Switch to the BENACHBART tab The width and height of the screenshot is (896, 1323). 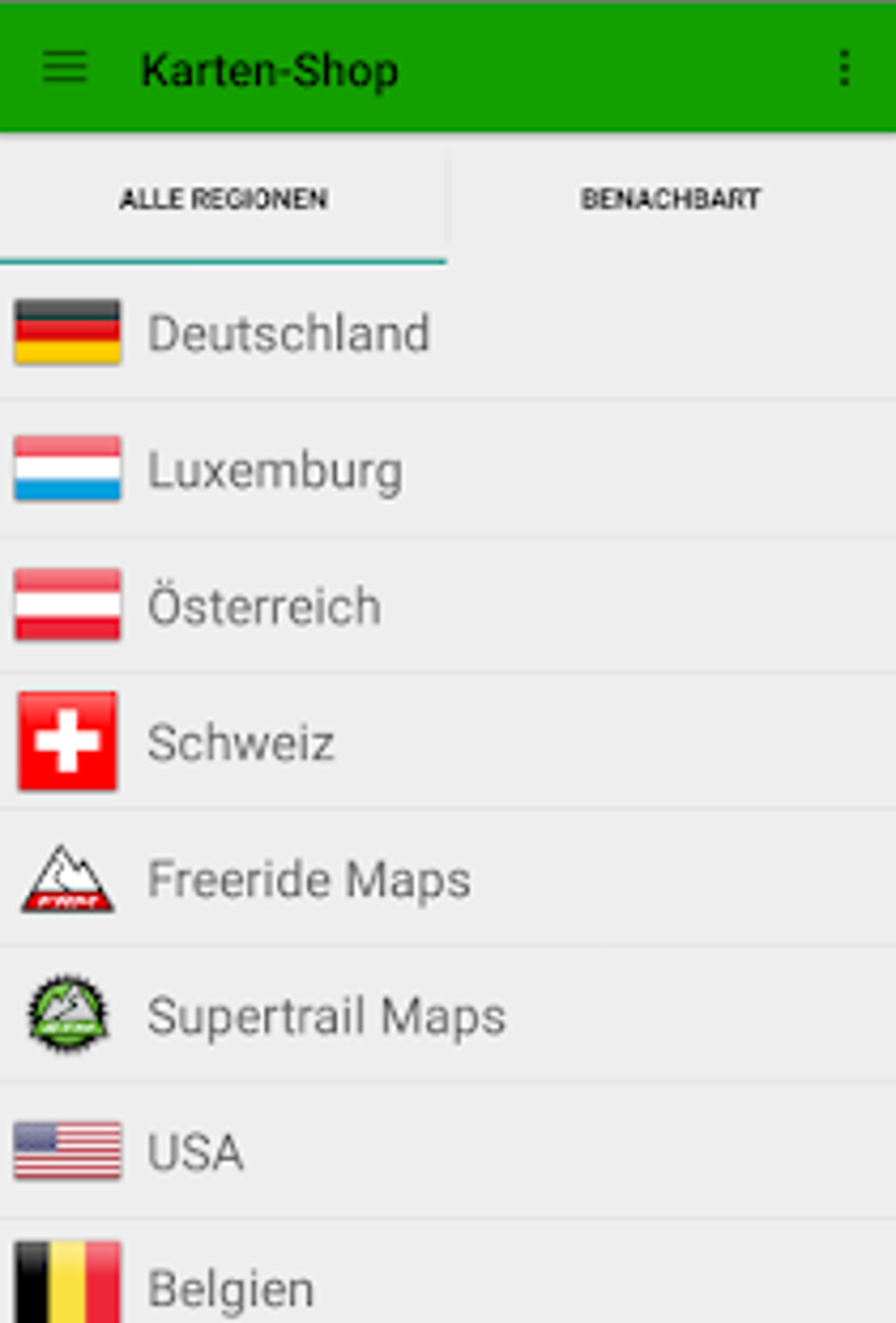tap(670, 199)
